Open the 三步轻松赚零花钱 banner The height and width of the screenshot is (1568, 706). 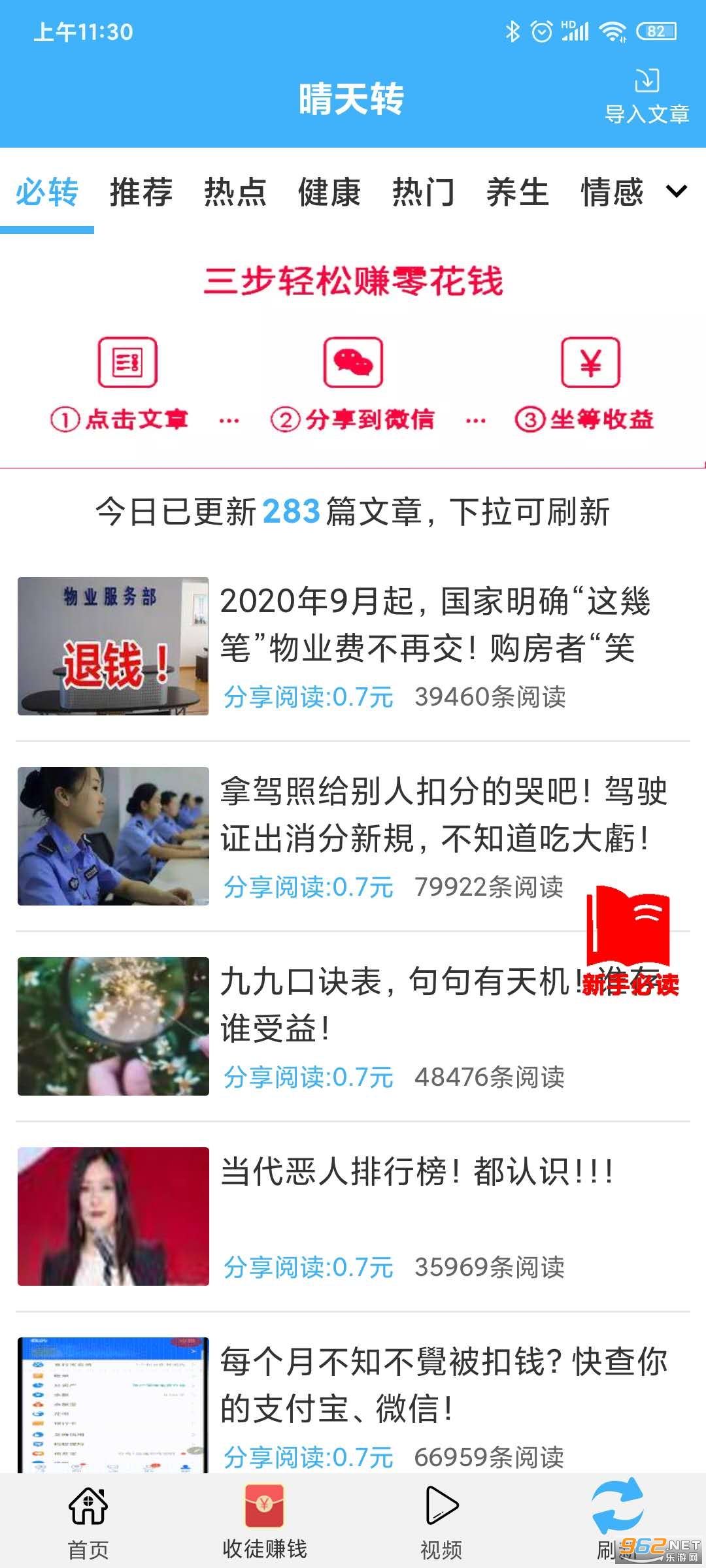tap(353, 351)
